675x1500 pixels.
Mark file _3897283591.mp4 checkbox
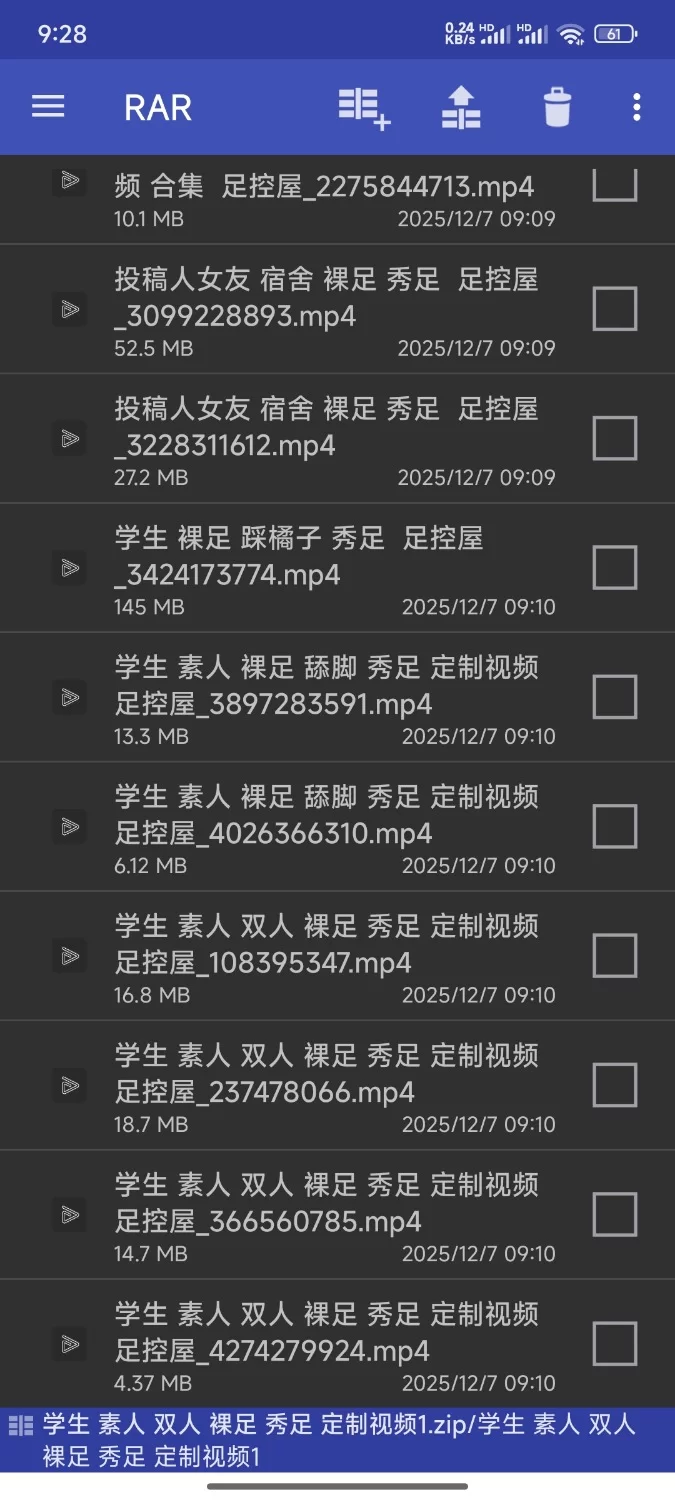614,697
